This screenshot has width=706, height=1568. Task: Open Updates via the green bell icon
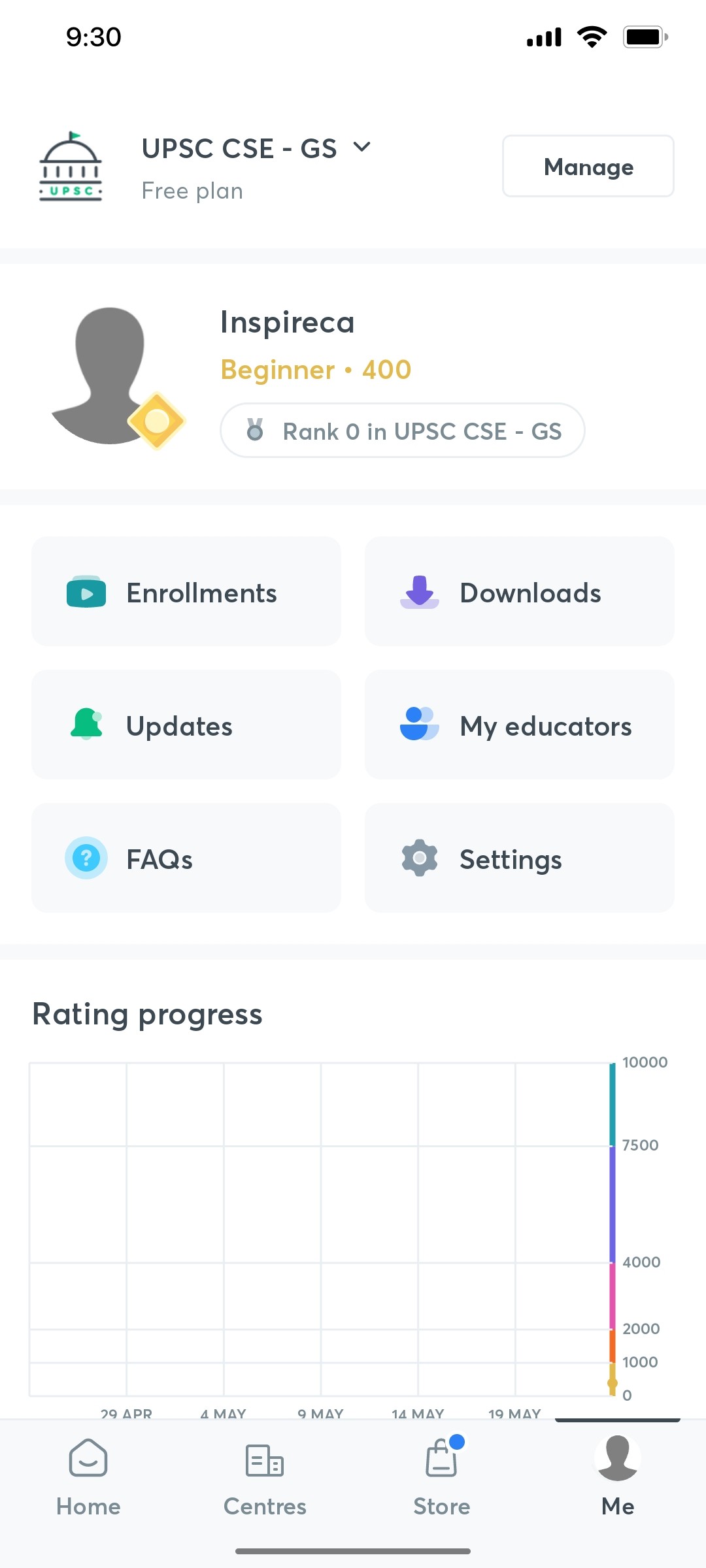86,725
